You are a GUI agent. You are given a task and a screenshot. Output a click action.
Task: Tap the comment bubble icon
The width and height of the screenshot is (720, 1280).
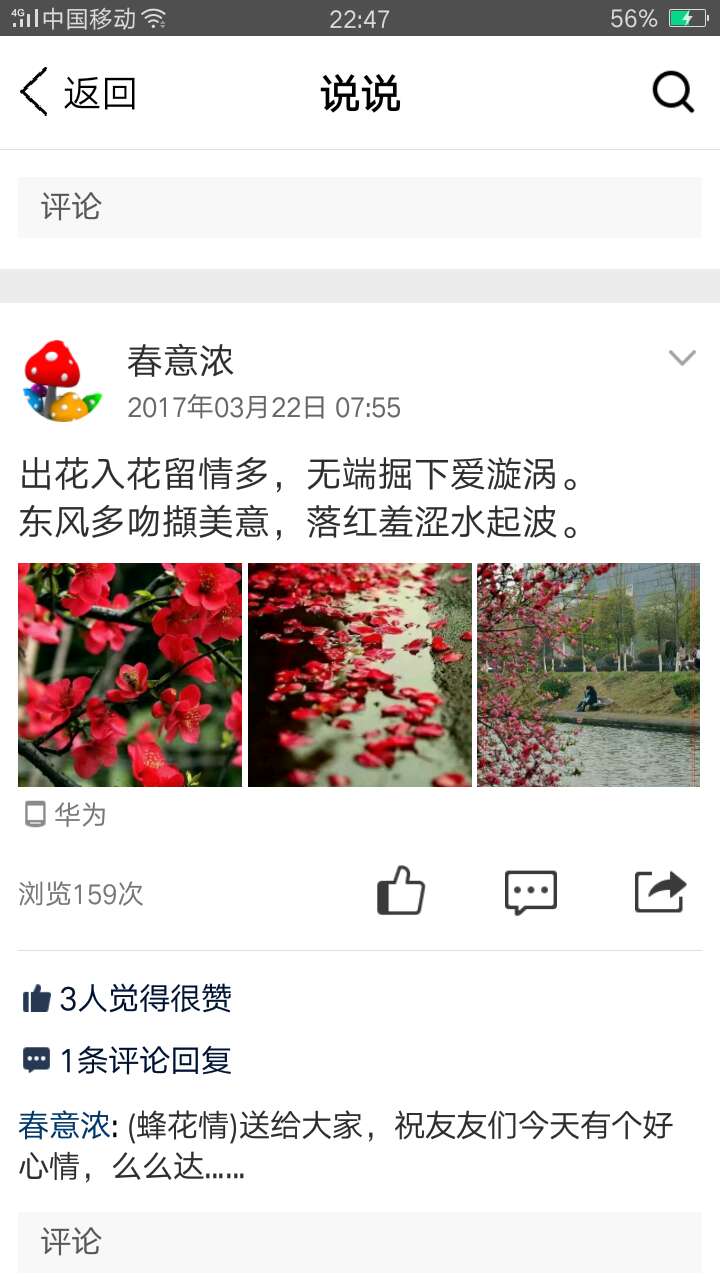[x=531, y=892]
